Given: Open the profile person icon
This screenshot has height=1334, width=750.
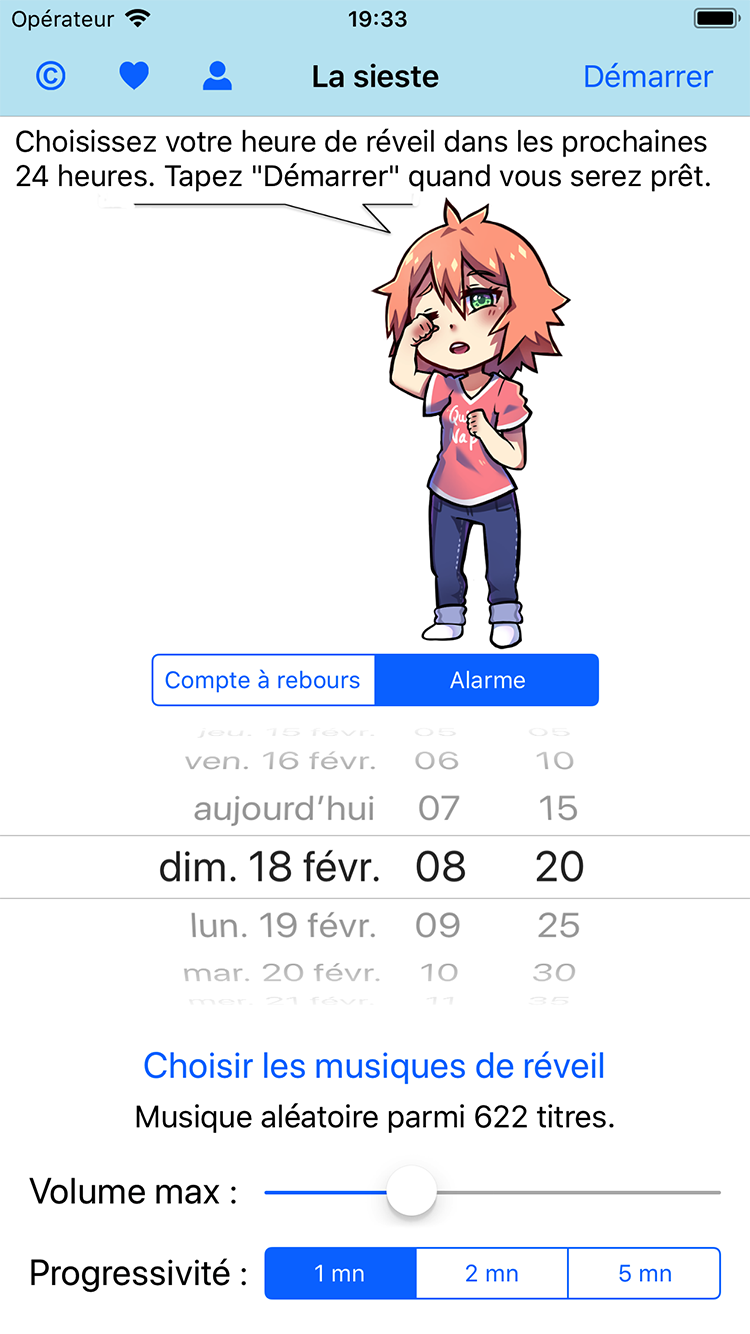Looking at the screenshot, I should point(217,76).
